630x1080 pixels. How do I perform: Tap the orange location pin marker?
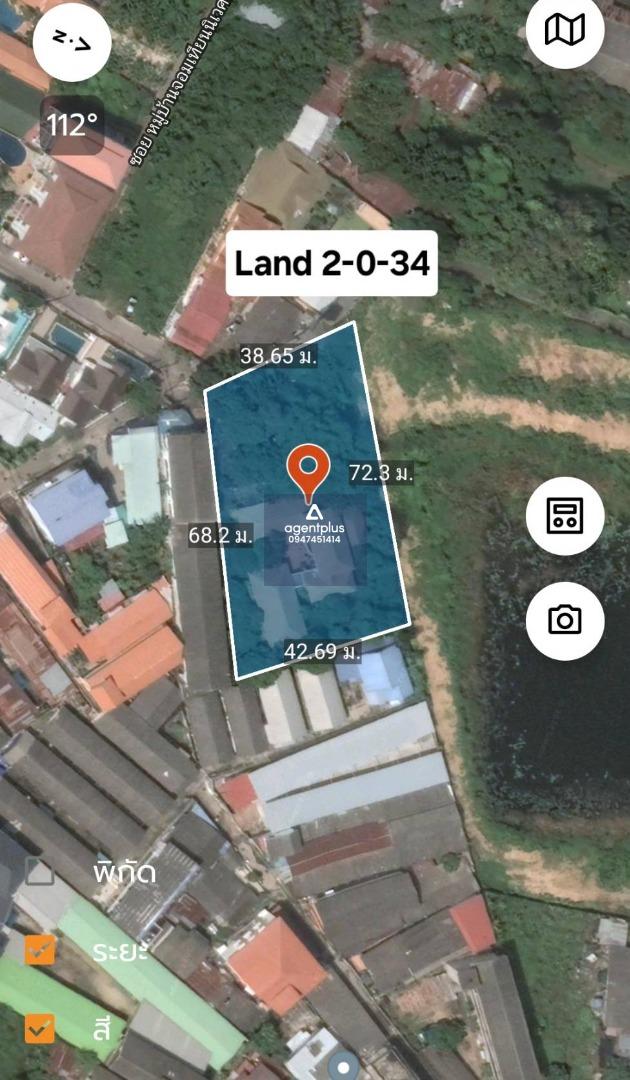[308, 473]
